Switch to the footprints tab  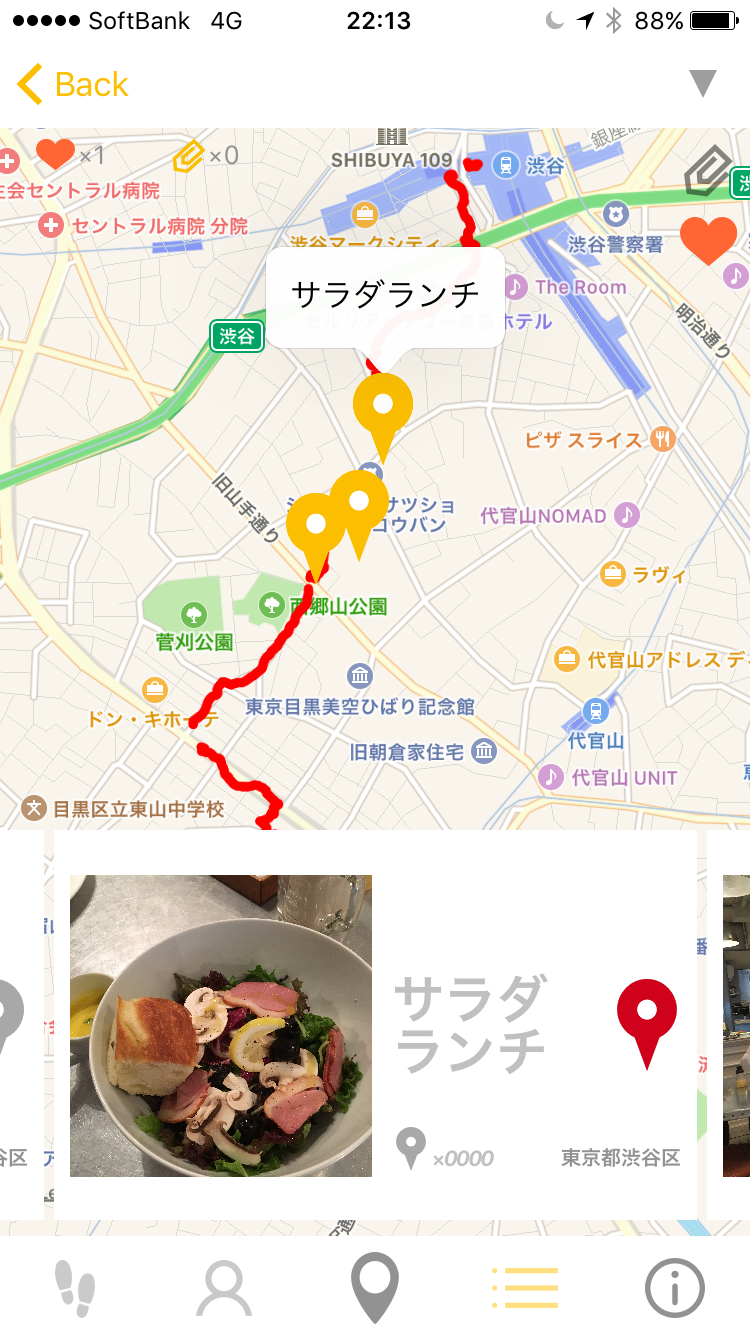(75, 1288)
